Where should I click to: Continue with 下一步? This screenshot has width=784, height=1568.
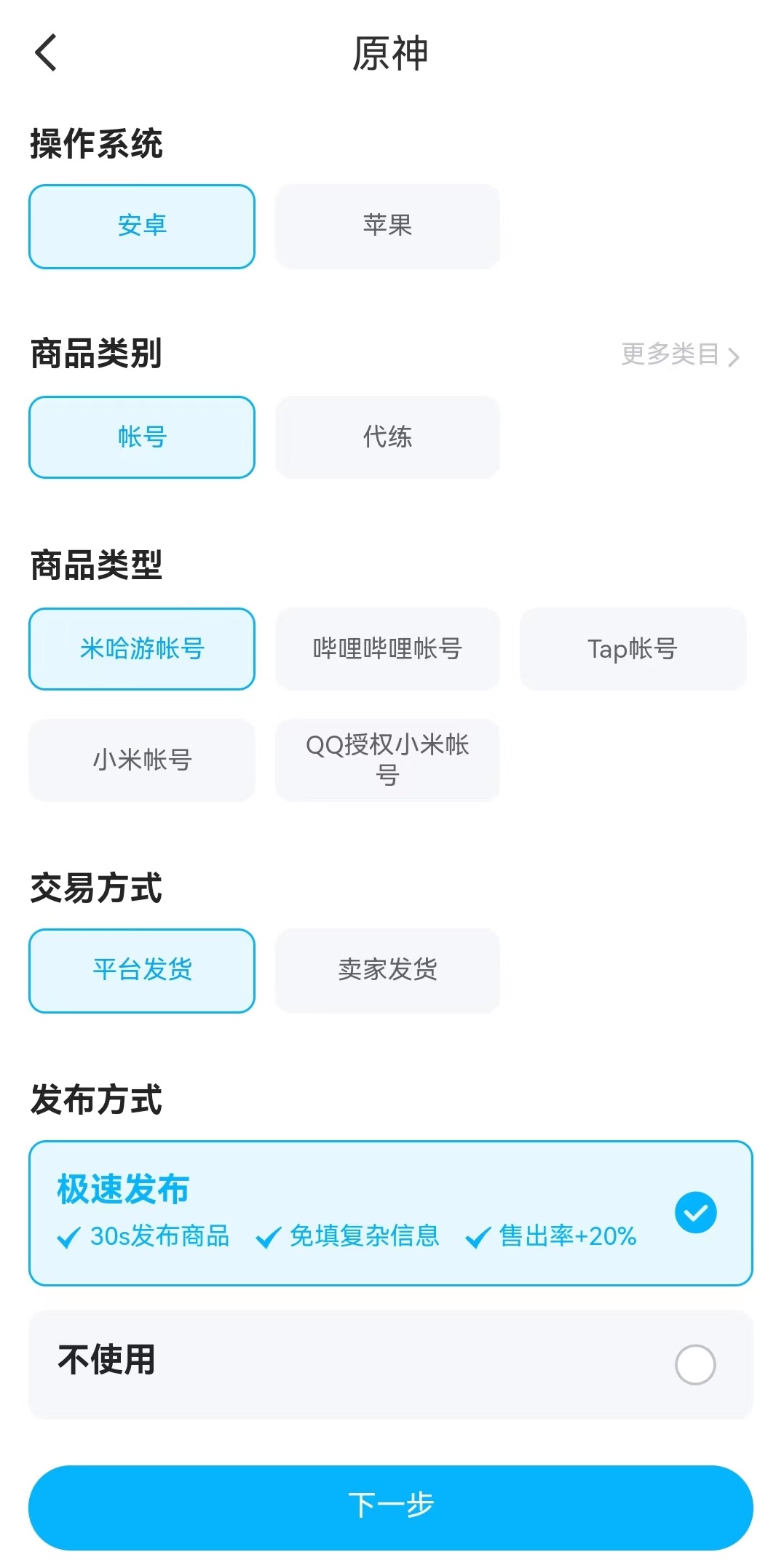click(x=390, y=1507)
